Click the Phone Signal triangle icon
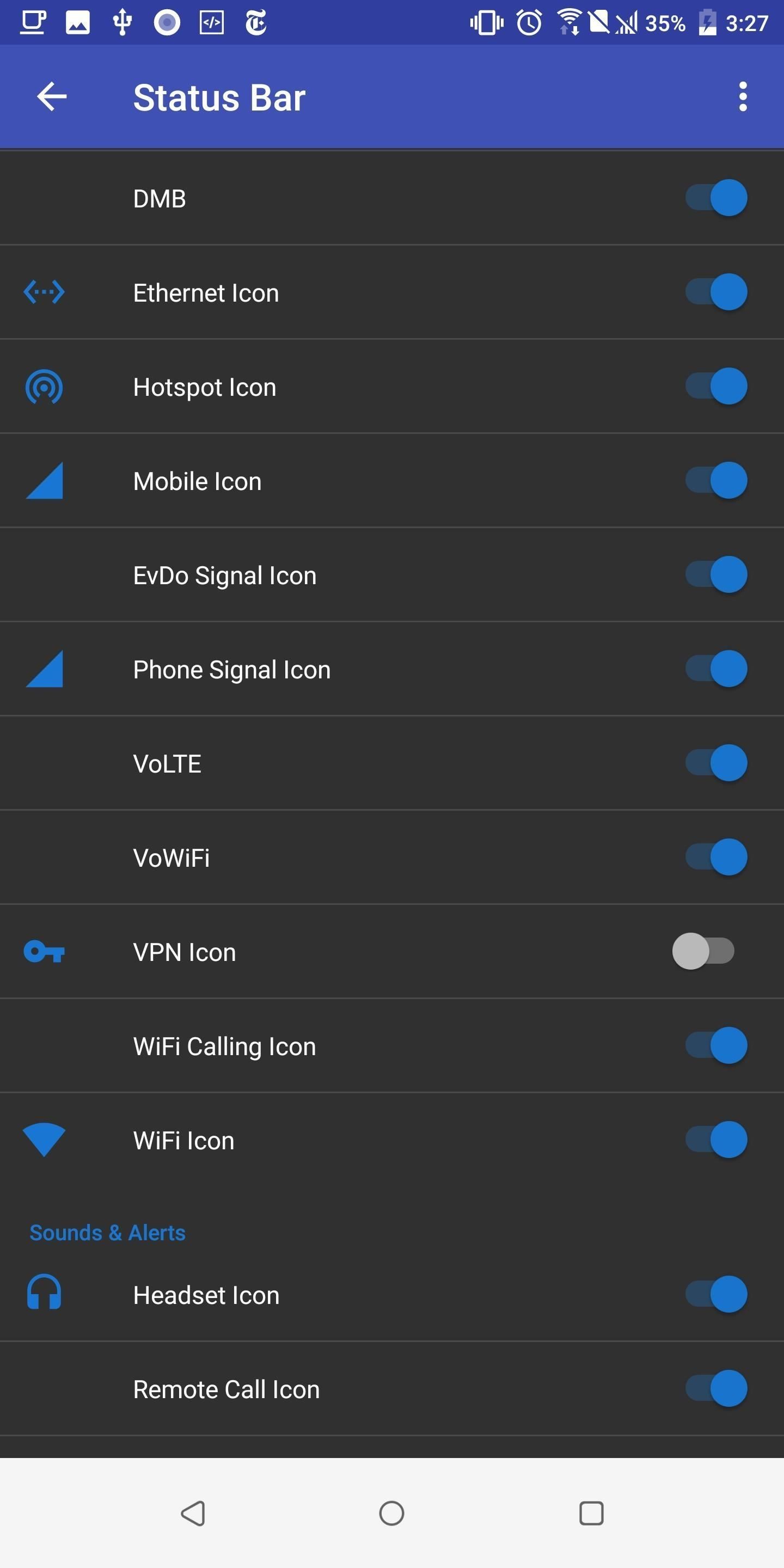This screenshot has width=784, height=1568. click(43, 669)
